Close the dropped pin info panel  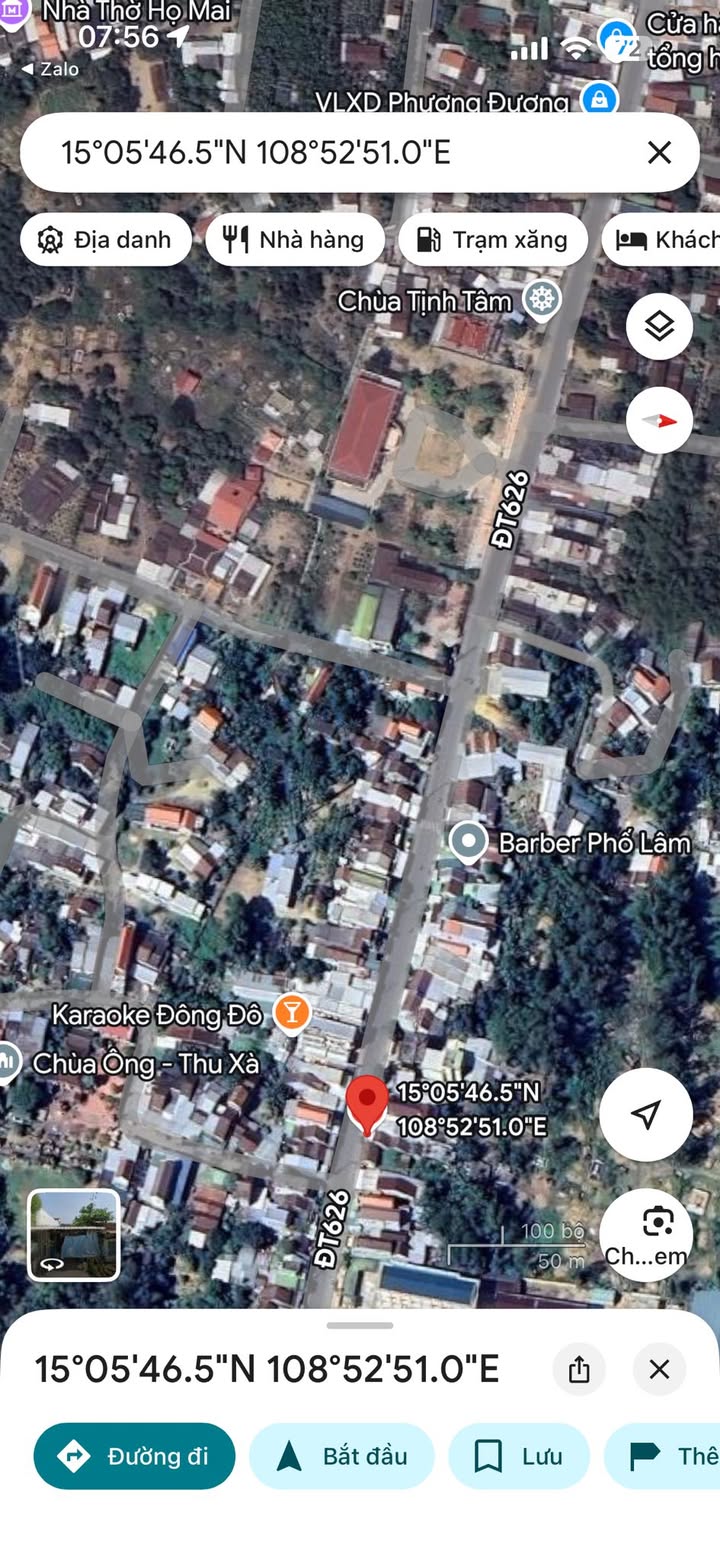tap(659, 1369)
